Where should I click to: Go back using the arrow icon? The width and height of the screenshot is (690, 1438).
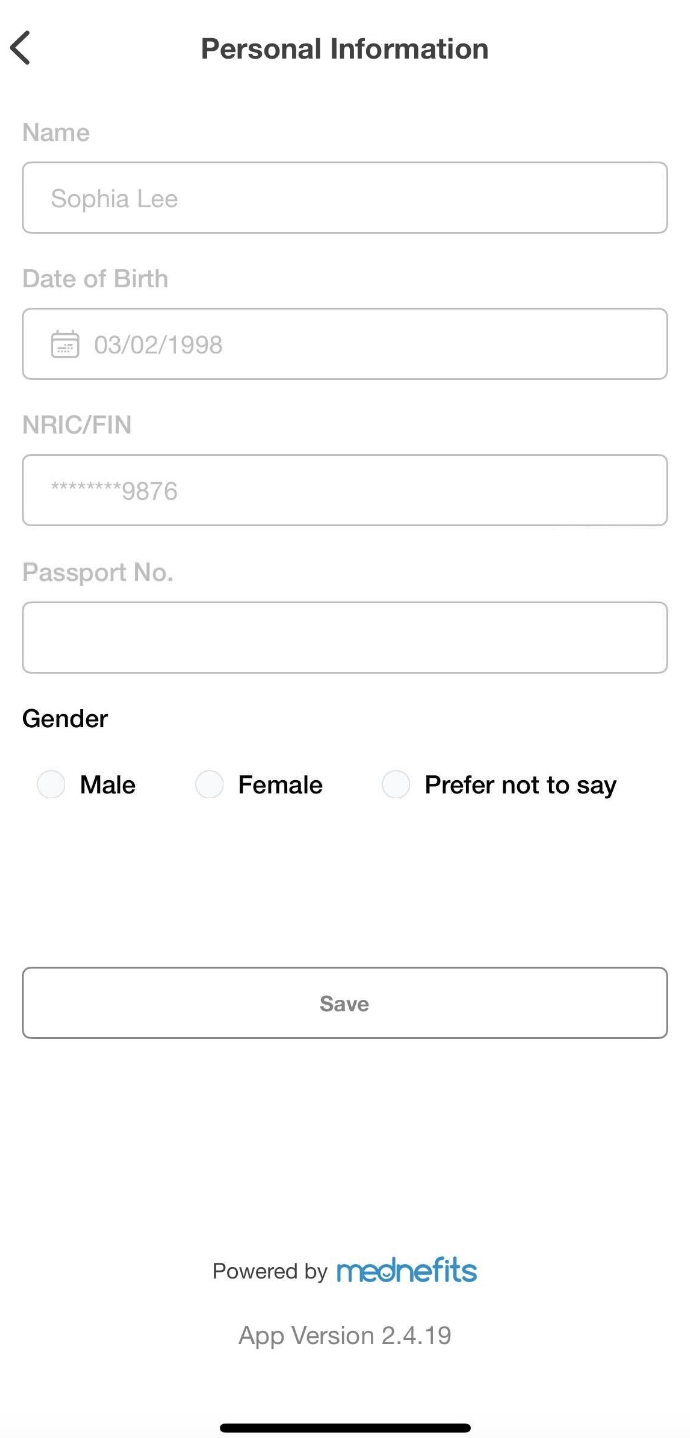[x=21, y=48]
